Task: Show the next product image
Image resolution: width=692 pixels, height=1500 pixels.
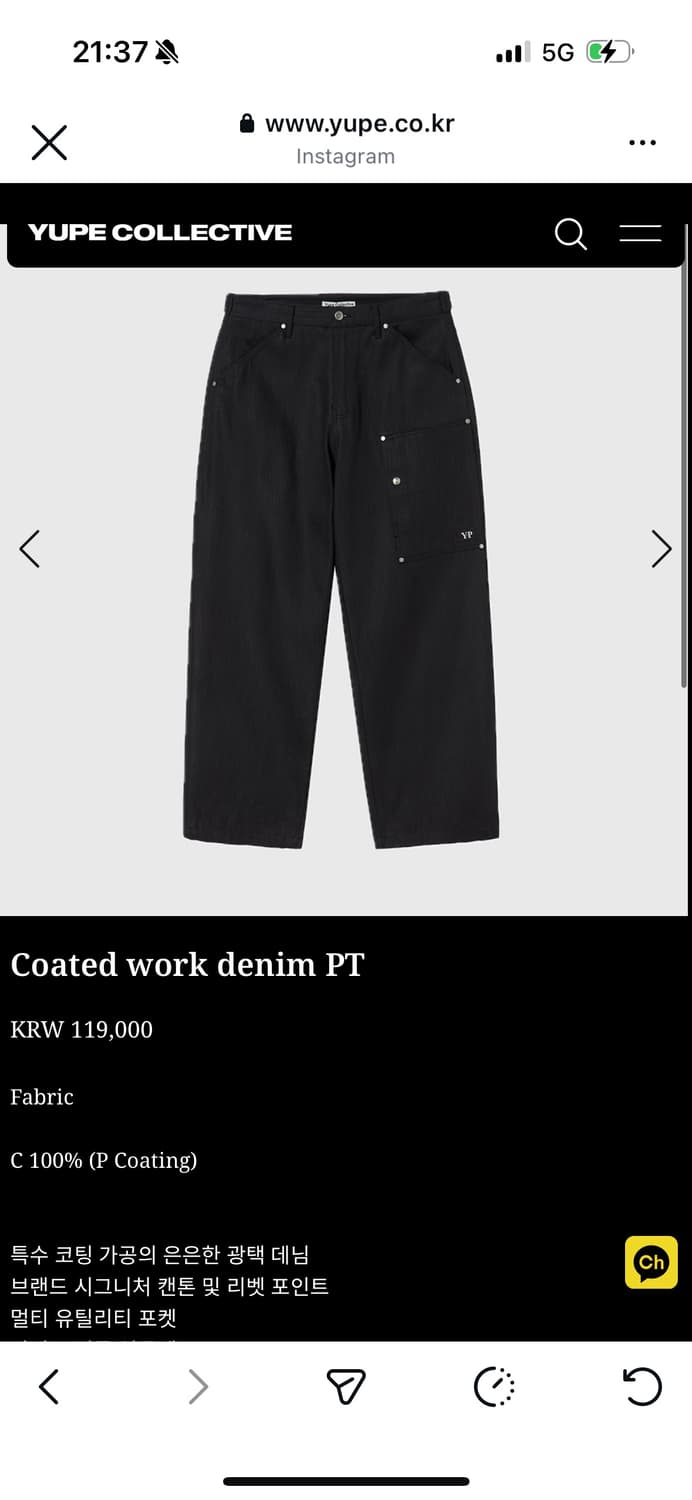Action: coord(661,548)
